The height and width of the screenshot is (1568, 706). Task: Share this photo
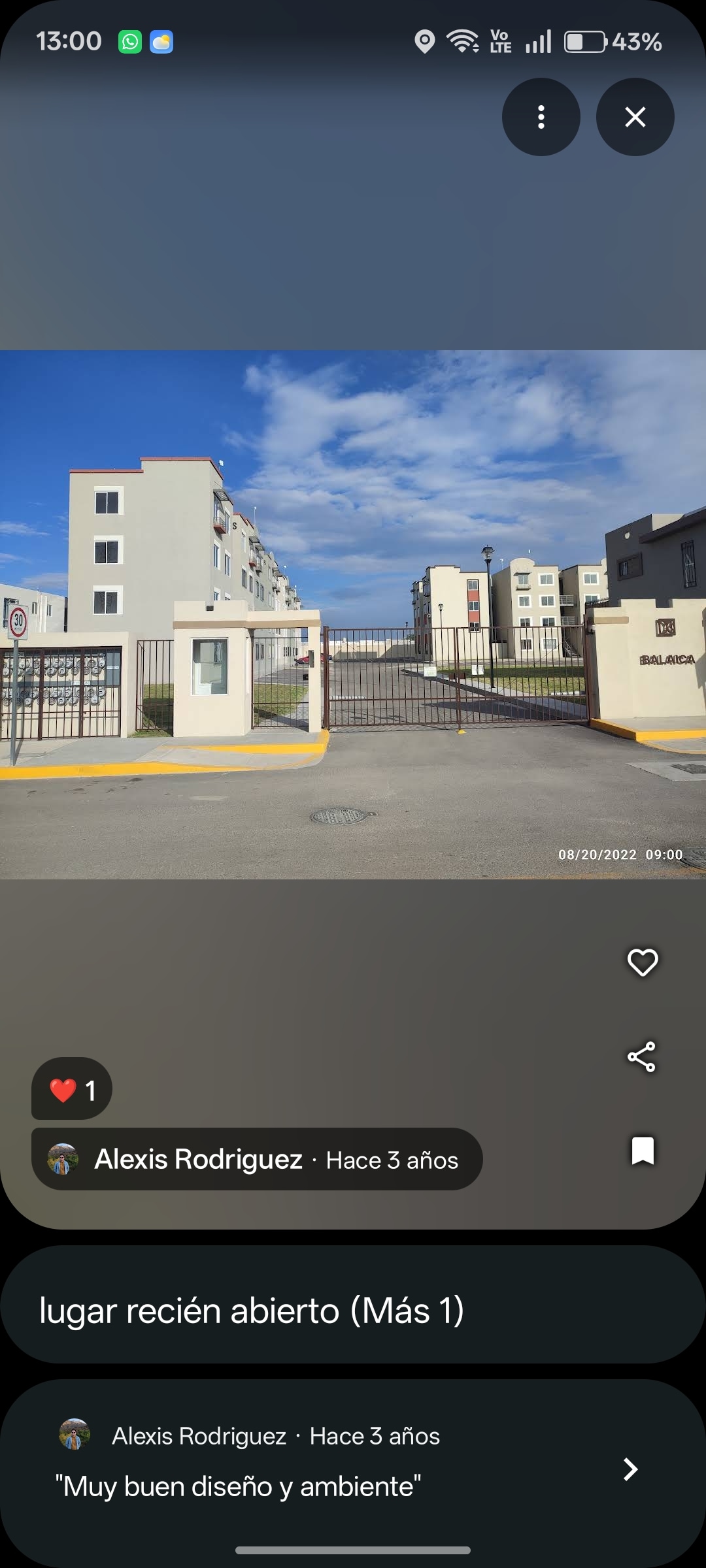point(641,1056)
